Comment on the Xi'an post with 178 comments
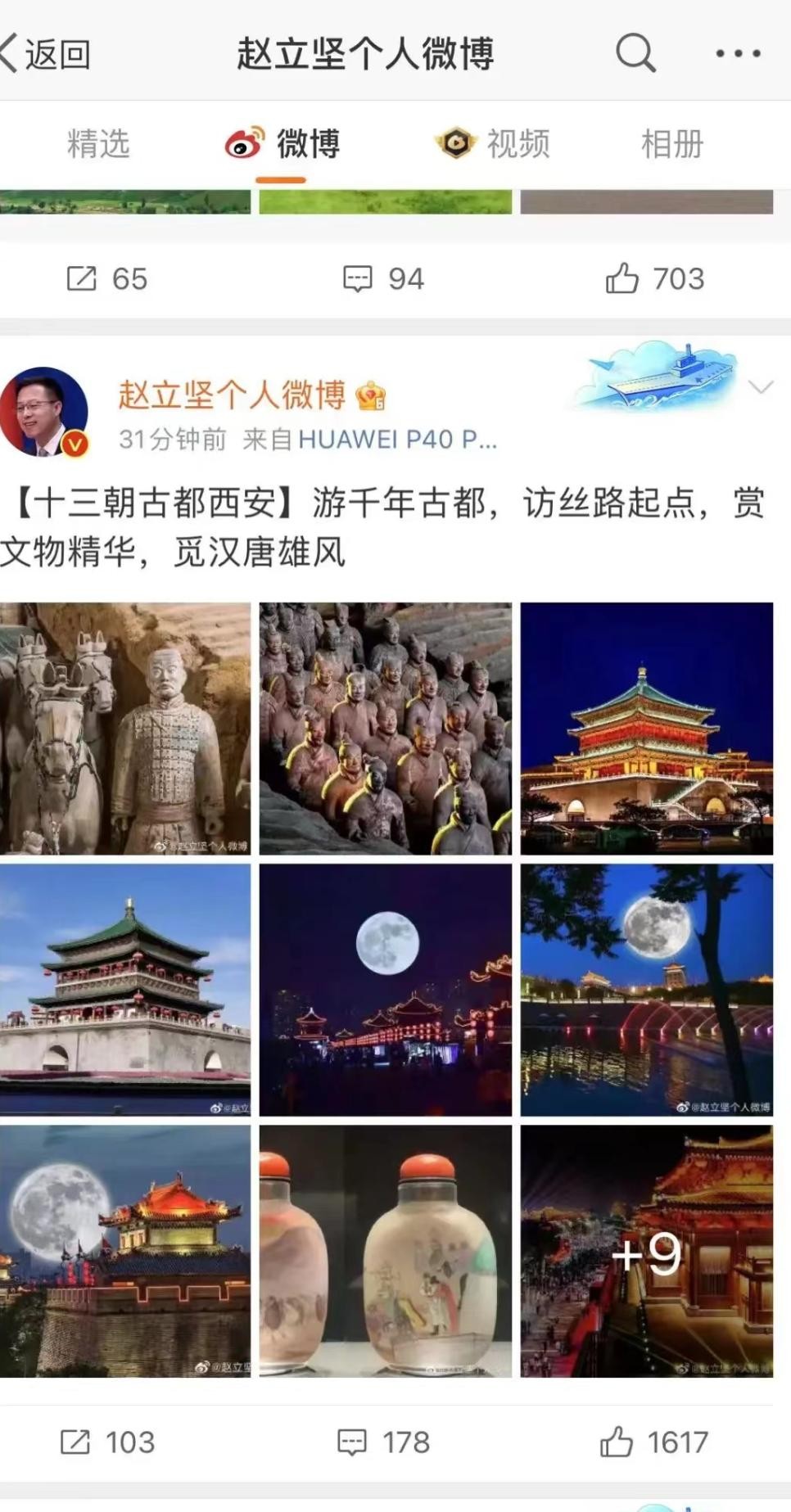The image size is (791, 1512). pyautogui.click(x=382, y=1442)
